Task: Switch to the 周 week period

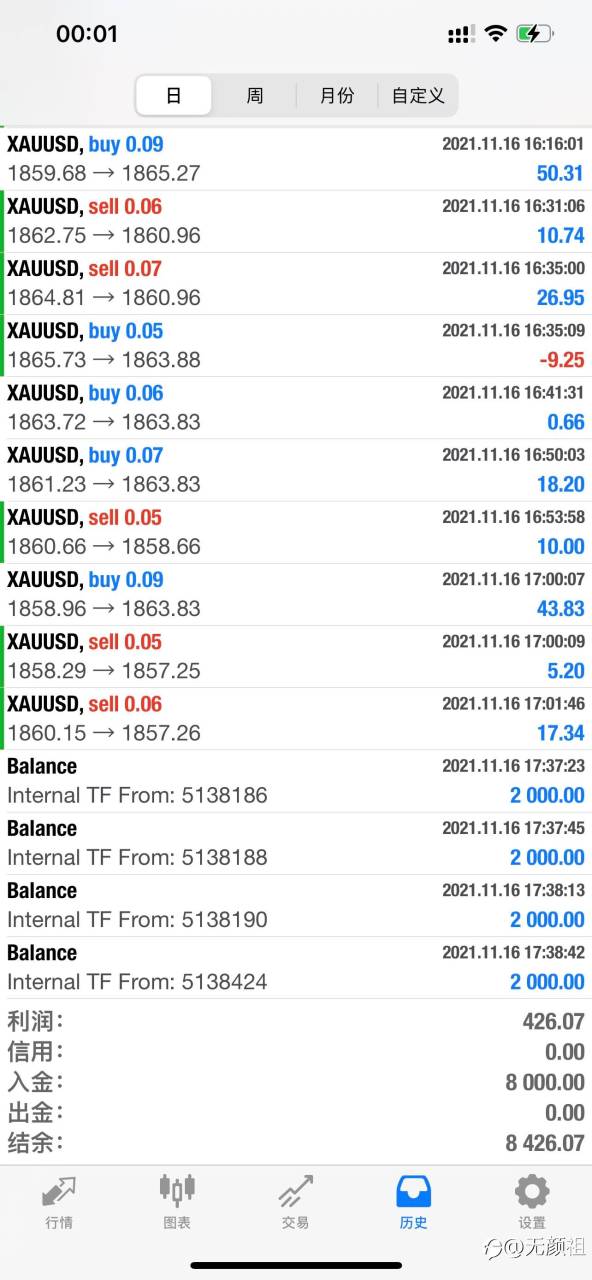Action: coord(255,96)
